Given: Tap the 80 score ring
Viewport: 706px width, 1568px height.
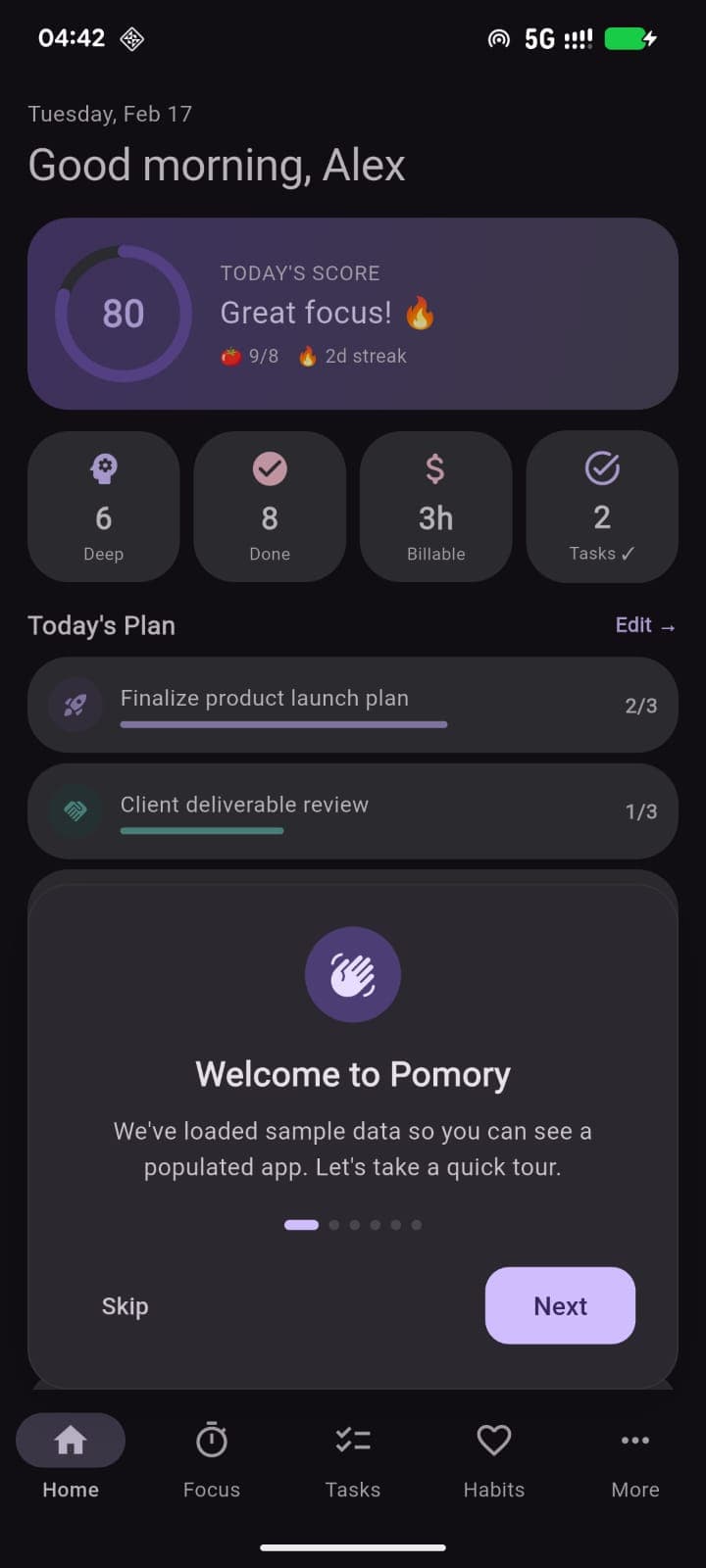Looking at the screenshot, I should [x=122, y=314].
